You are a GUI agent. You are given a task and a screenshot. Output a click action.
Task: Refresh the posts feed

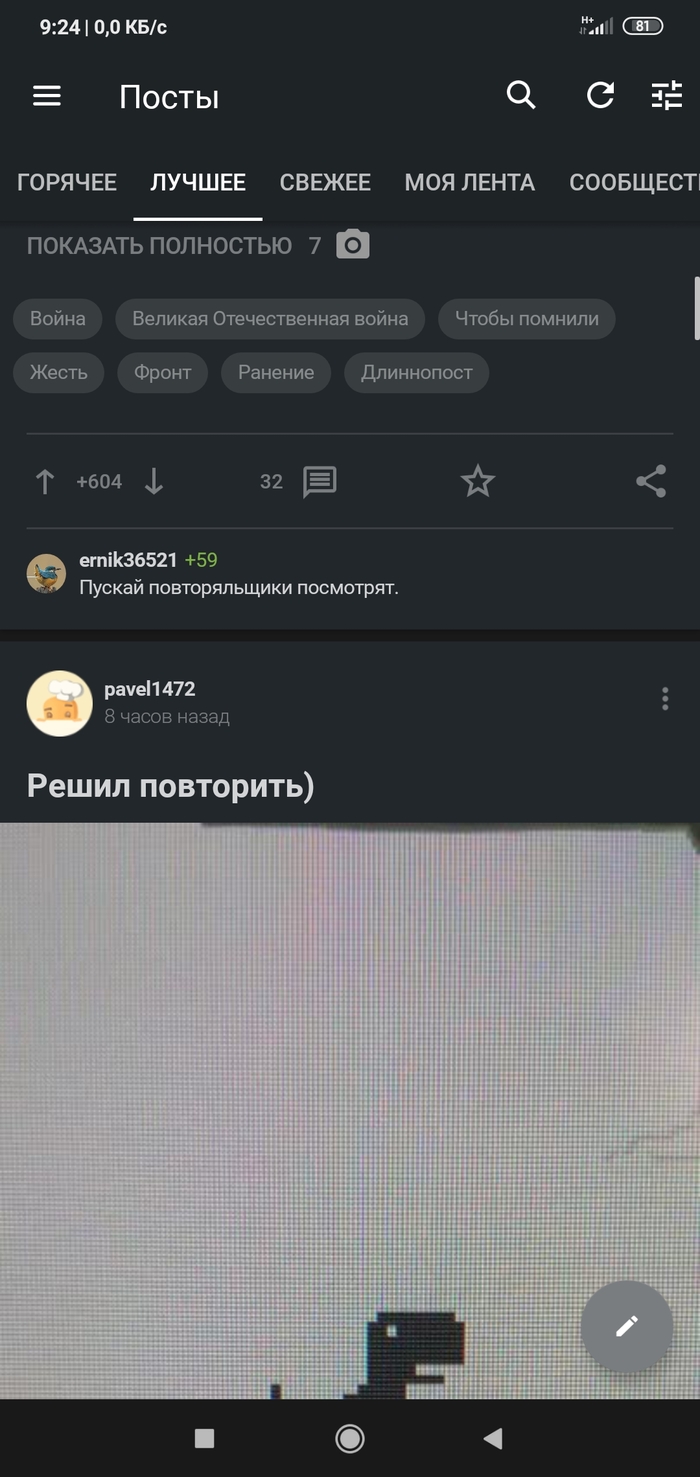point(600,96)
